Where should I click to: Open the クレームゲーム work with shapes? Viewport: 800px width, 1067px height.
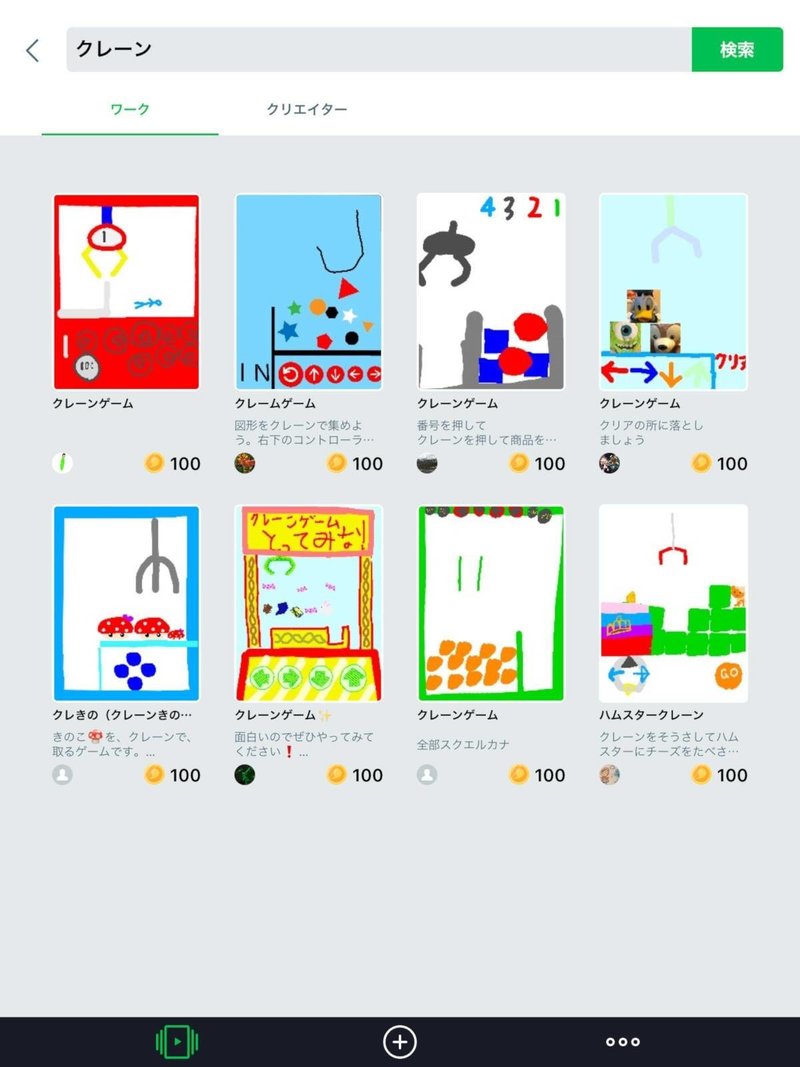click(x=308, y=292)
